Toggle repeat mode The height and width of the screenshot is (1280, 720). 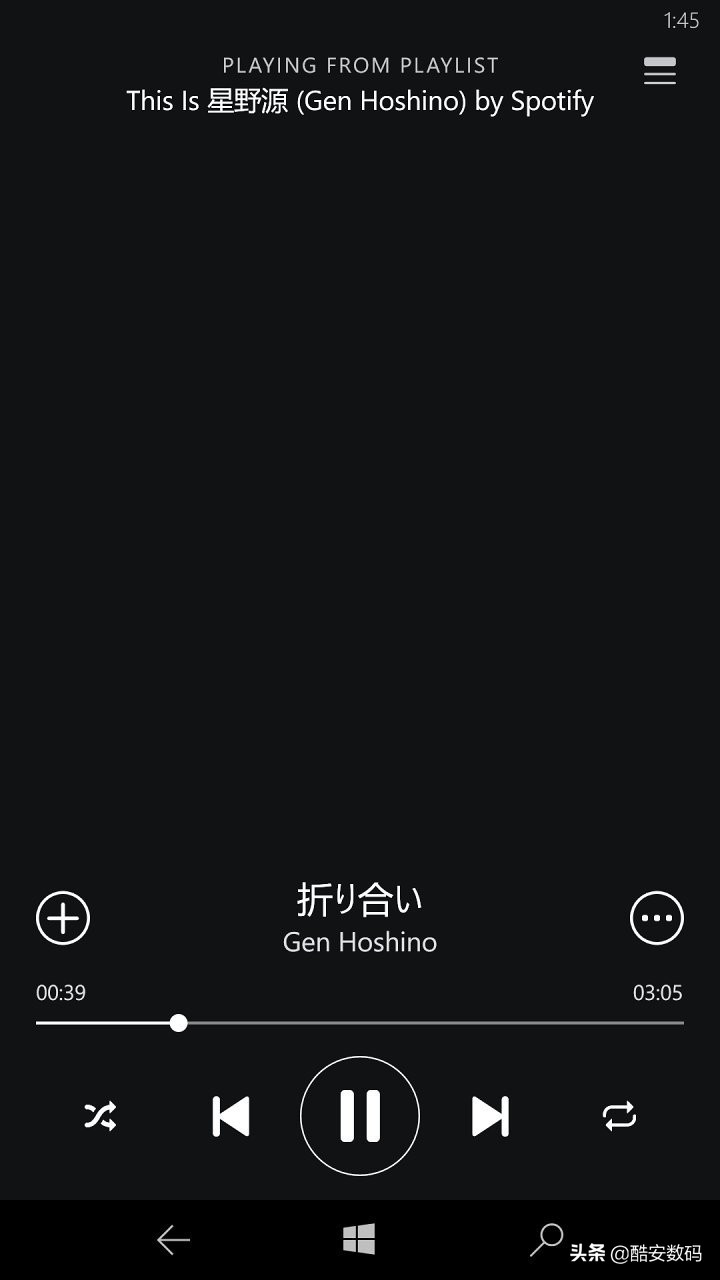pos(619,1116)
